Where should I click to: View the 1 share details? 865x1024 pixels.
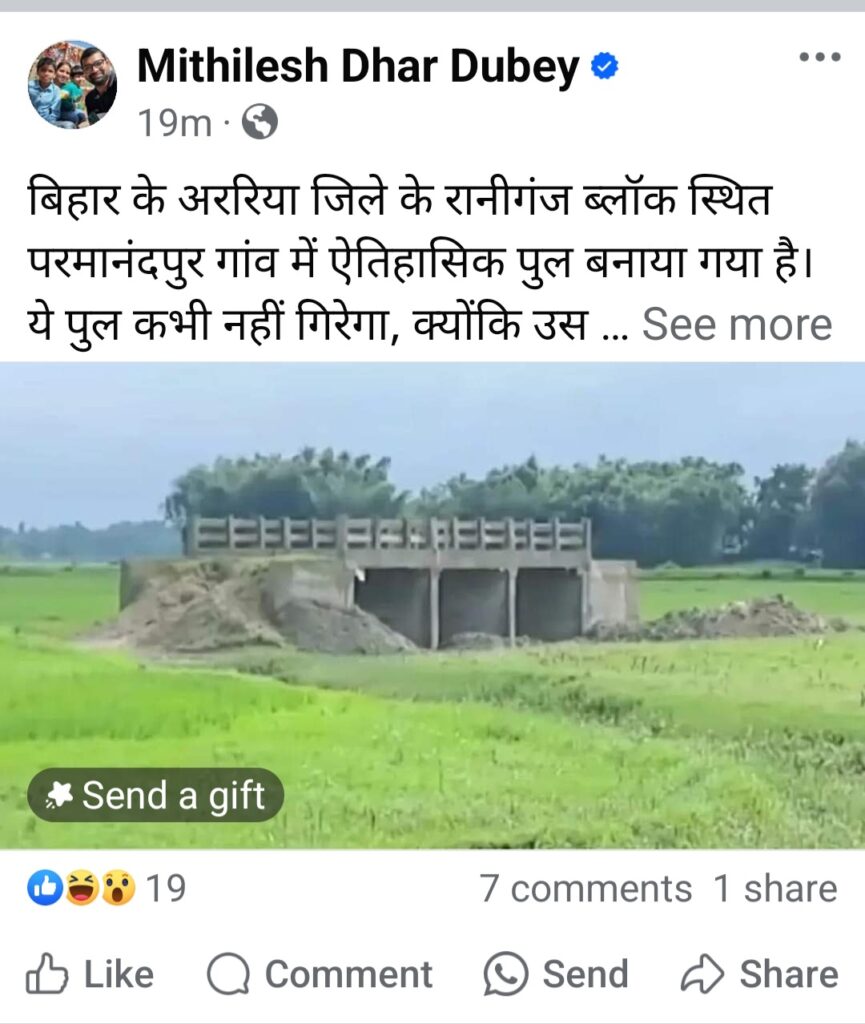[775, 888]
